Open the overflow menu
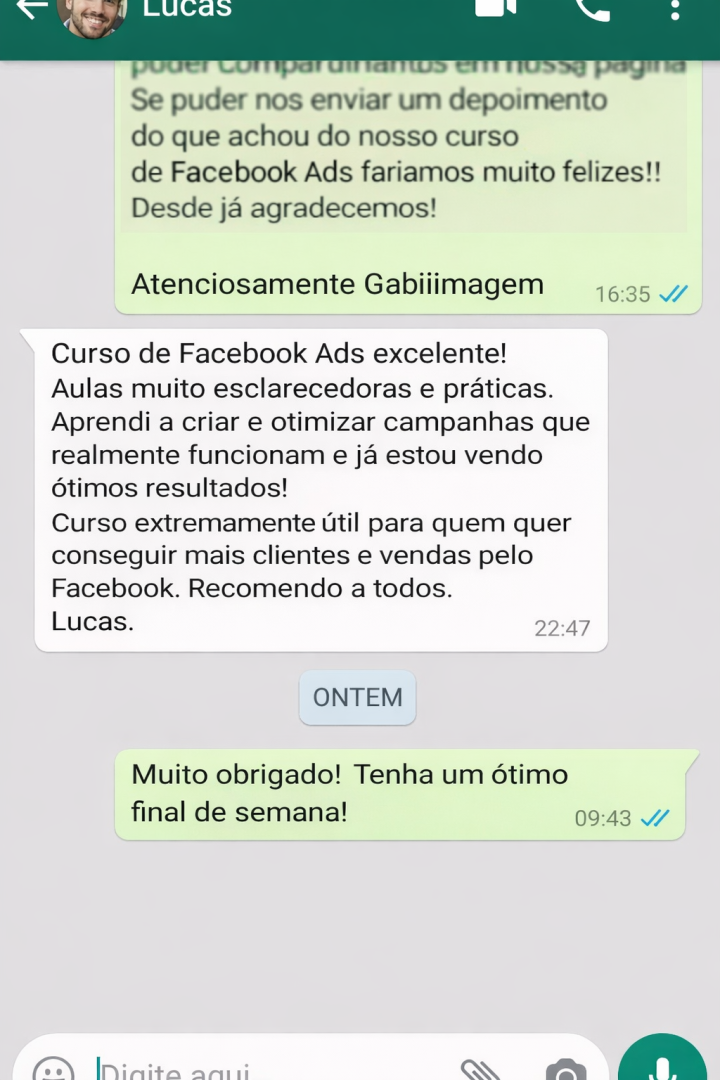 pos(675,10)
